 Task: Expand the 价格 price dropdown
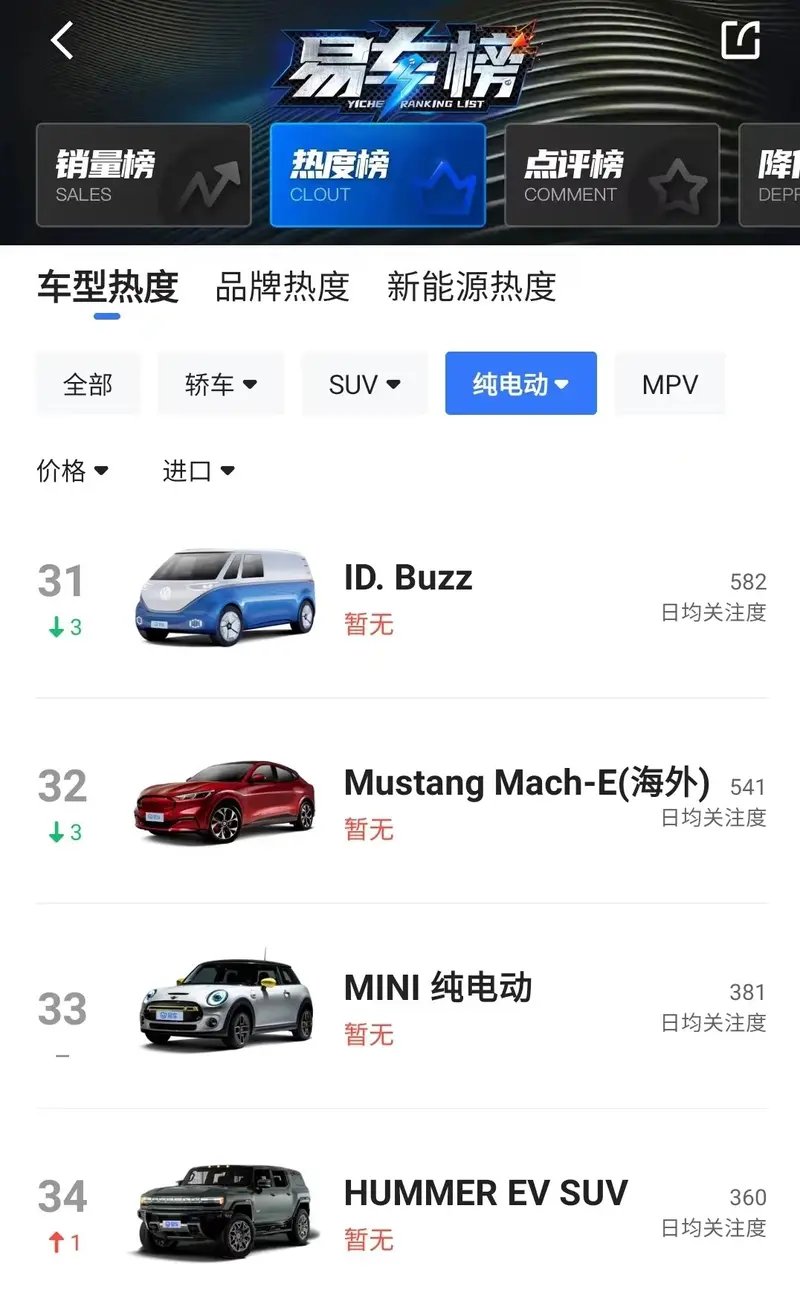(72, 471)
